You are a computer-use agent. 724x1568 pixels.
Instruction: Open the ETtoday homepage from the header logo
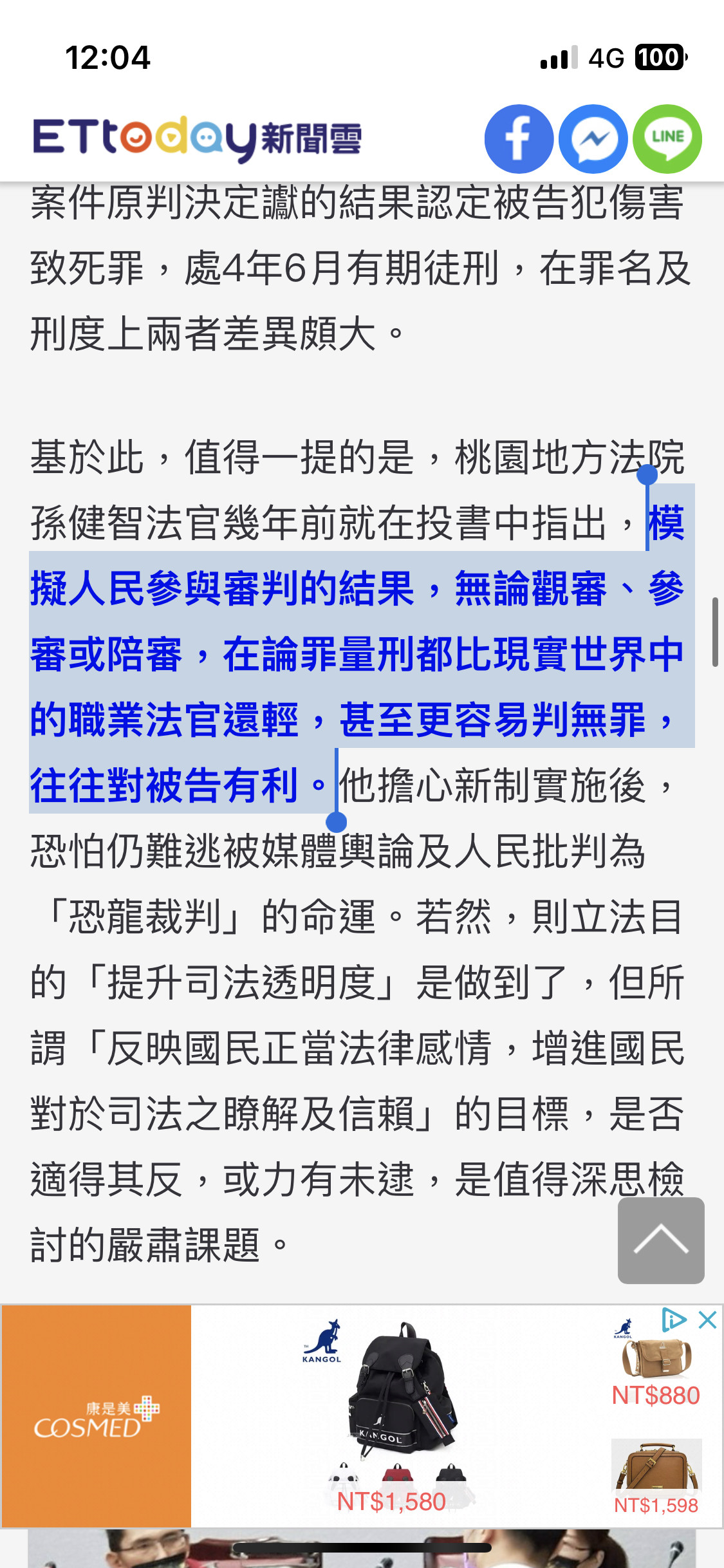click(x=197, y=138)
